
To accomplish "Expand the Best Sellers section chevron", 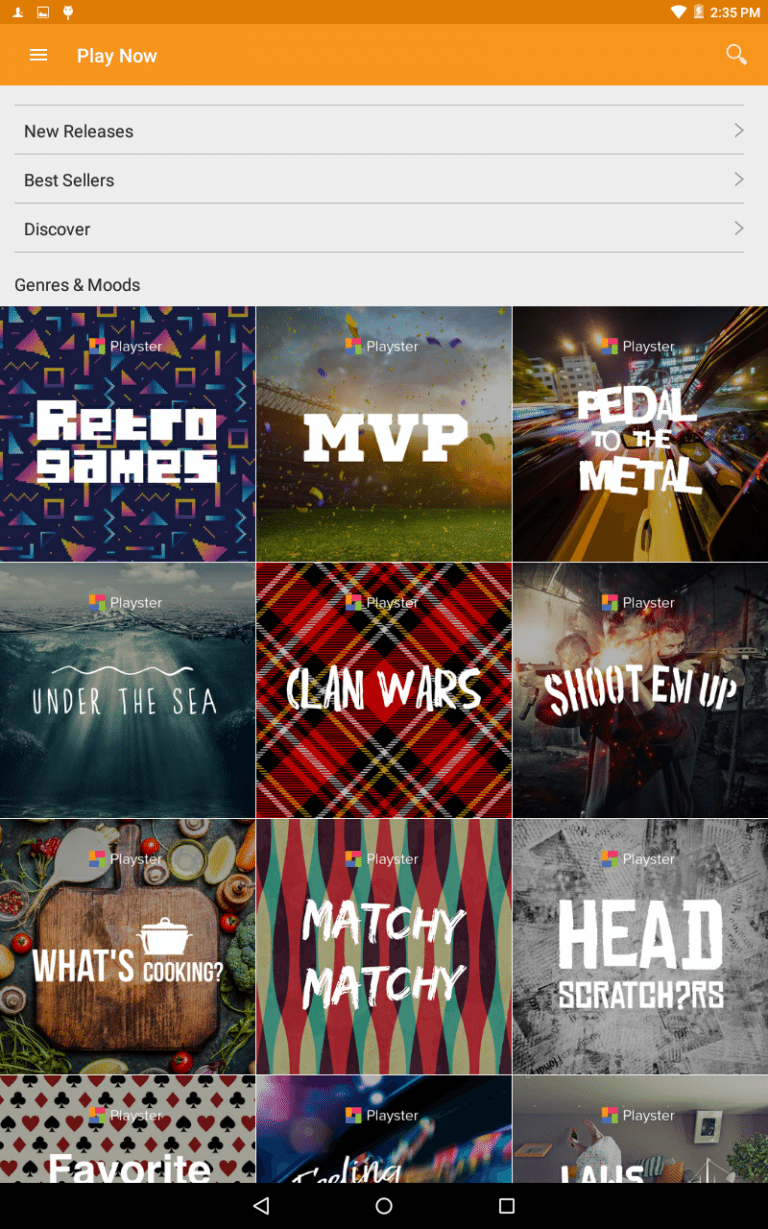I will (738, 179).
